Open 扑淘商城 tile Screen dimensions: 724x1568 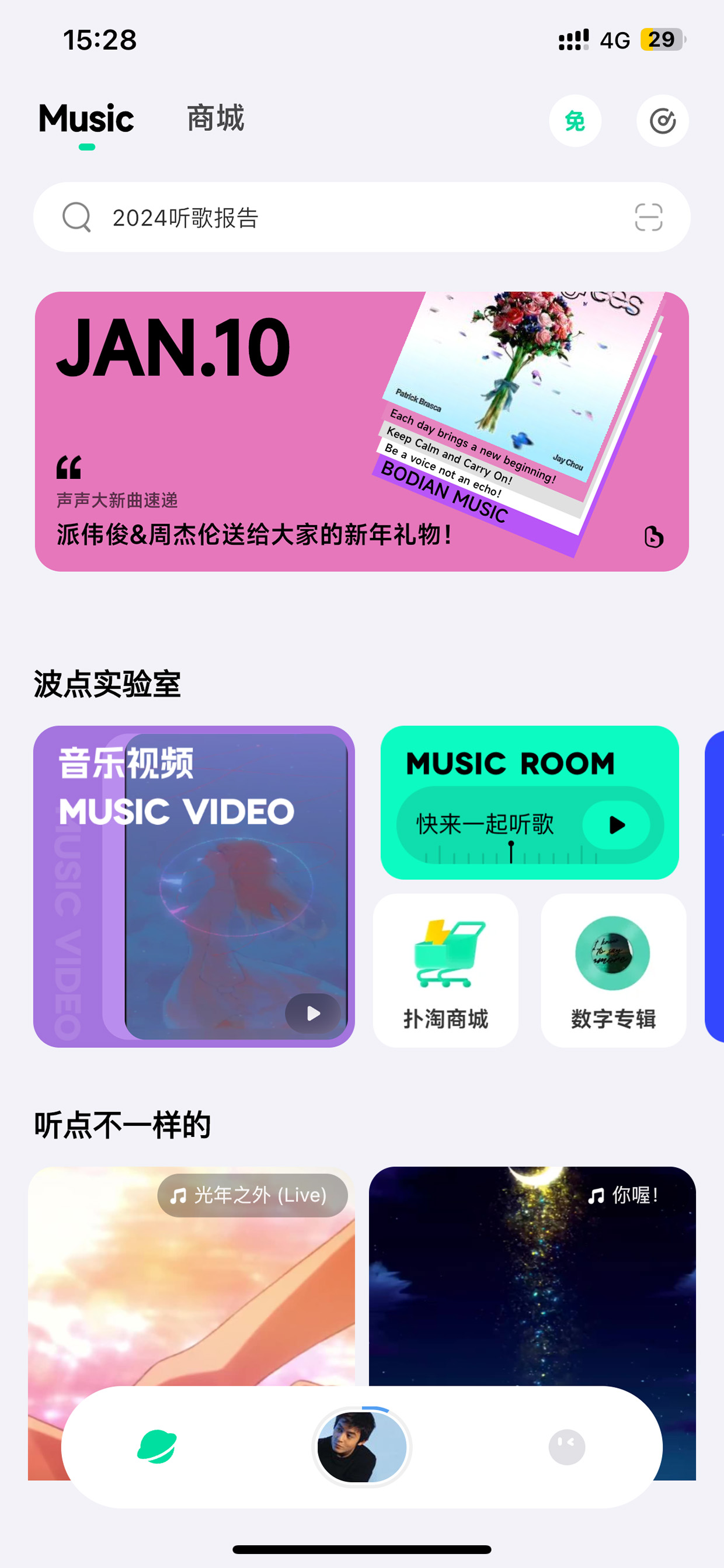coord(445,970)
